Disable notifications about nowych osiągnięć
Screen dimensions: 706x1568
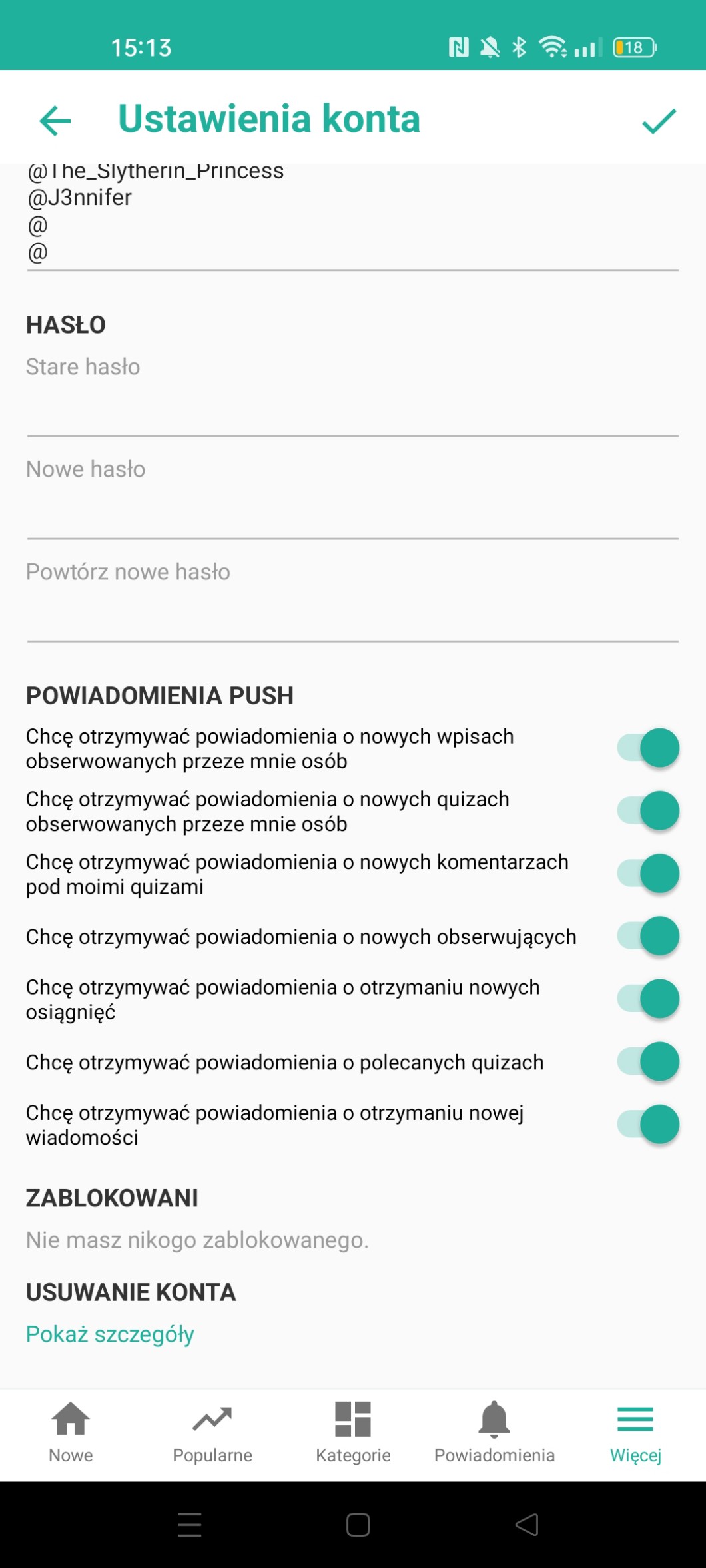point(648,999)
